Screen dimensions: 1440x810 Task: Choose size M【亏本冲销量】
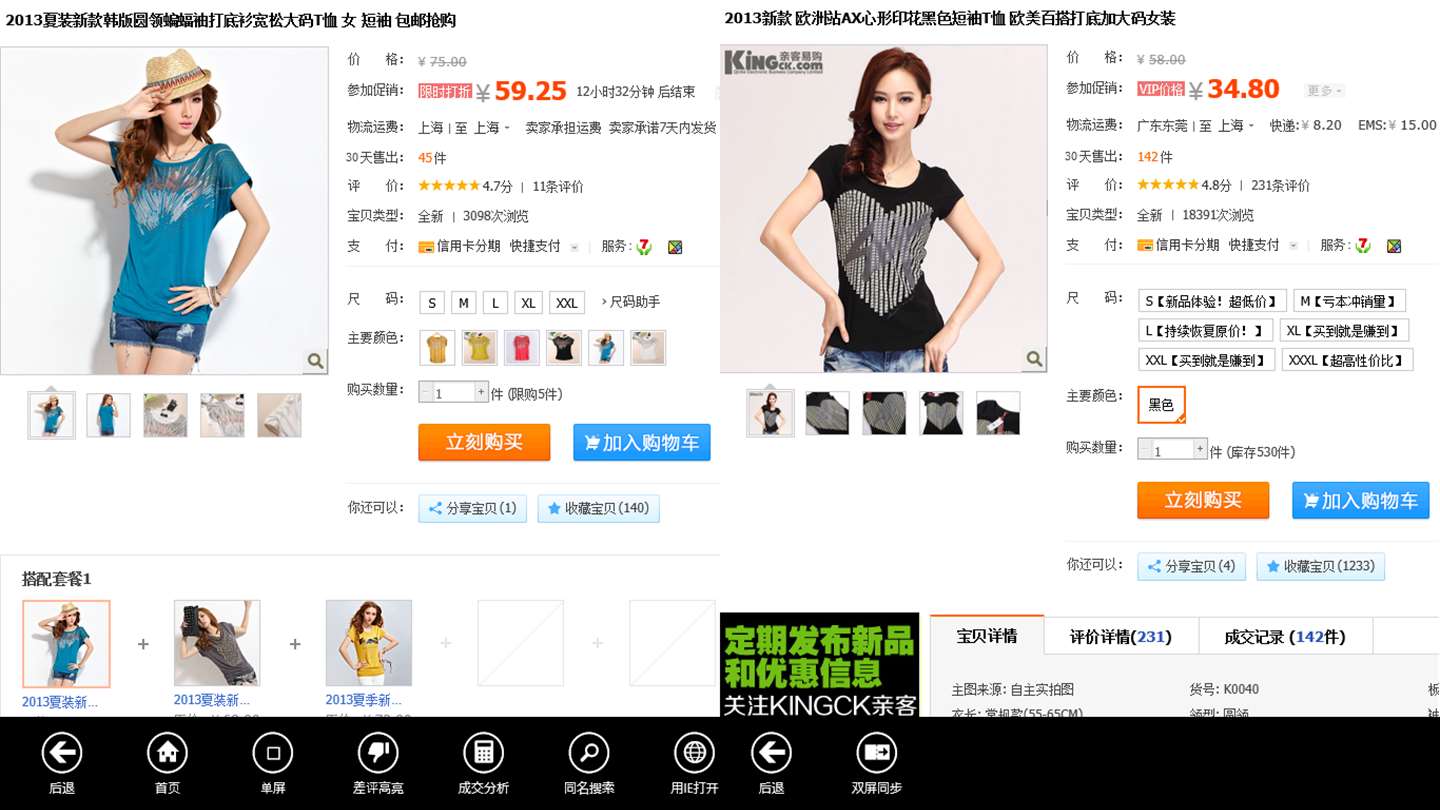click(x=1349, y=301)
